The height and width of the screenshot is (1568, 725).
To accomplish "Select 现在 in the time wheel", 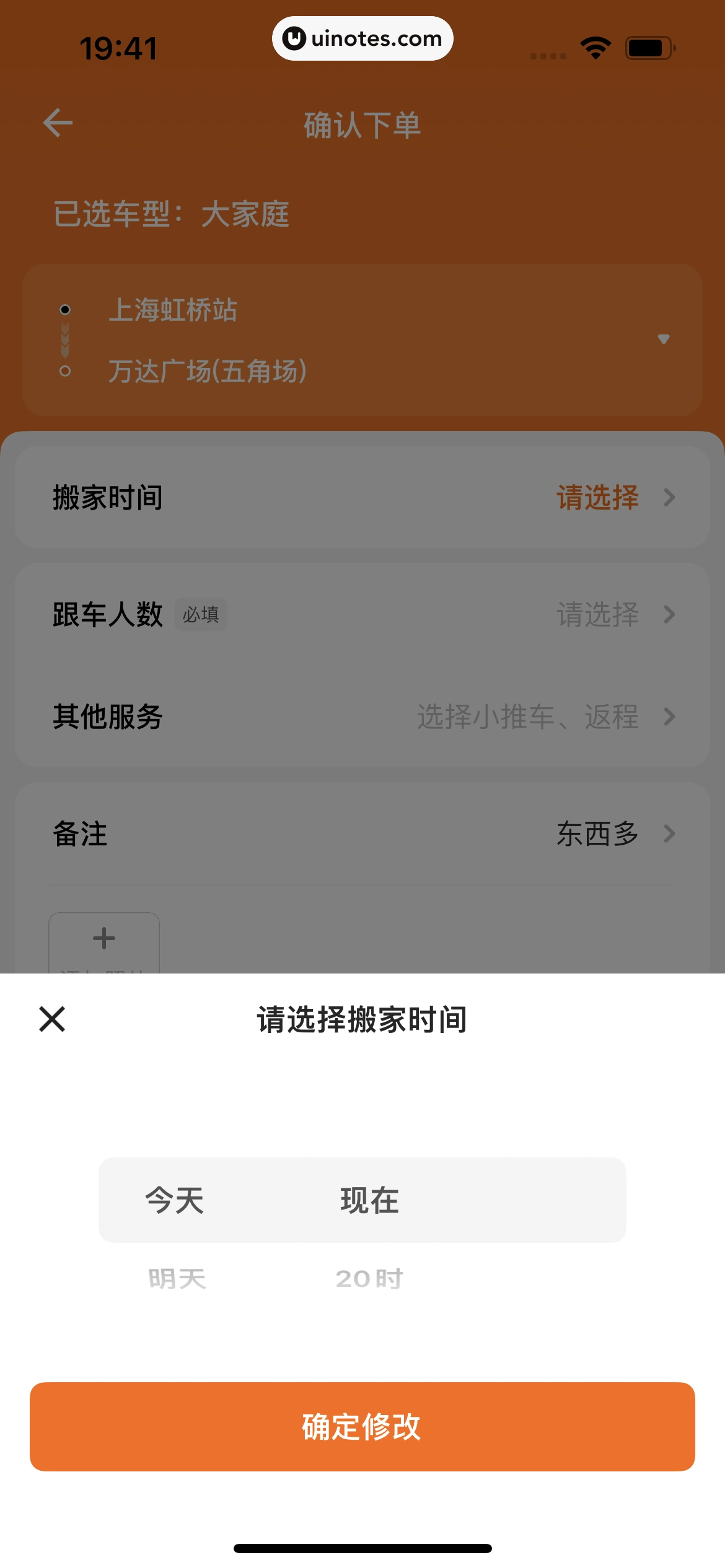I will 370,1200.
